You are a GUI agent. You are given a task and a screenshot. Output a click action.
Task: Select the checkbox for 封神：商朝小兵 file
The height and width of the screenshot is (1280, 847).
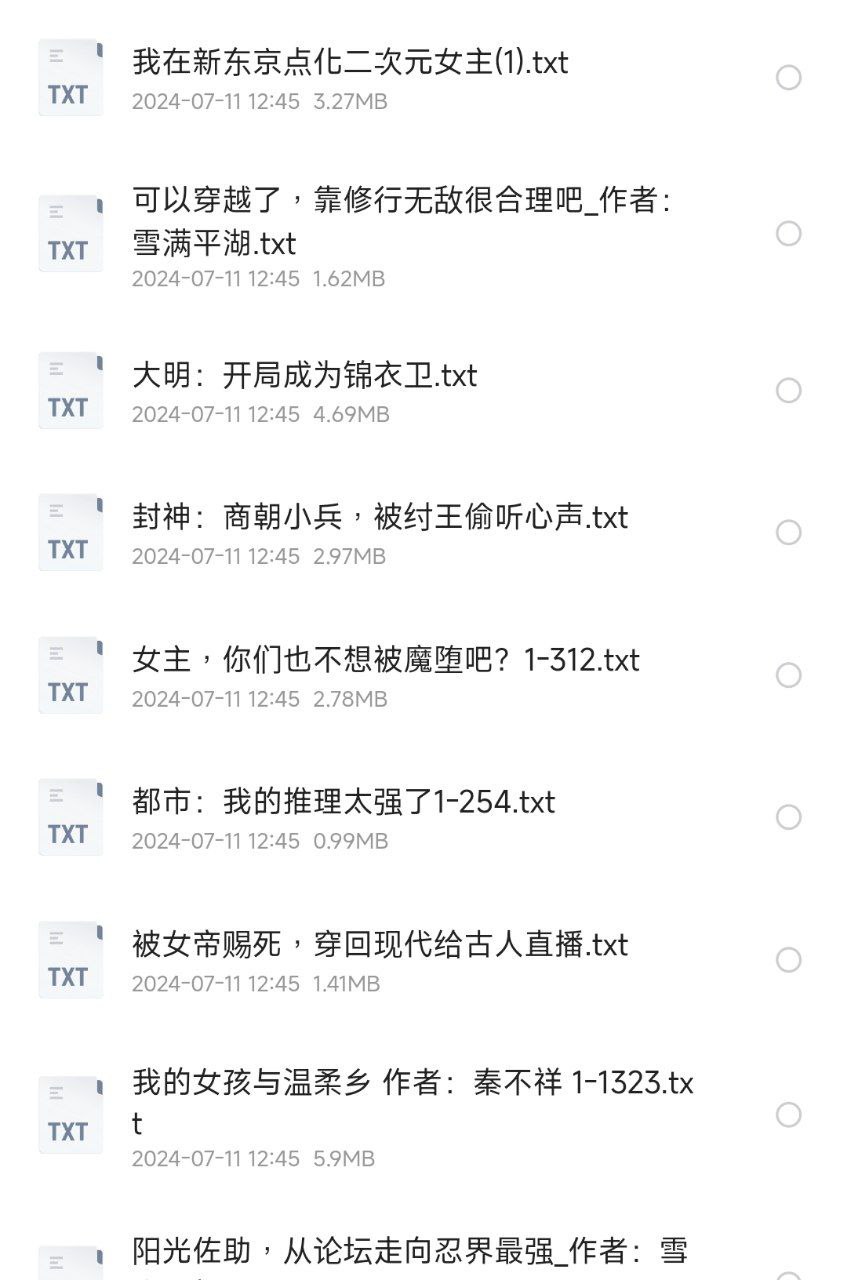pyautogui.click(x=789, y=532)
